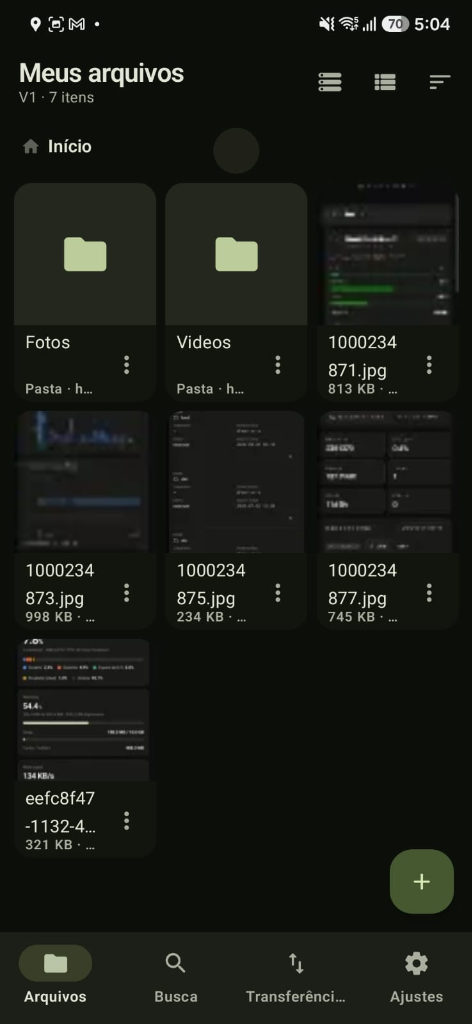Open the eefc8f47-1132 file
The height and width of the screenshot is (1024, 472).
(x=85, y=748)
